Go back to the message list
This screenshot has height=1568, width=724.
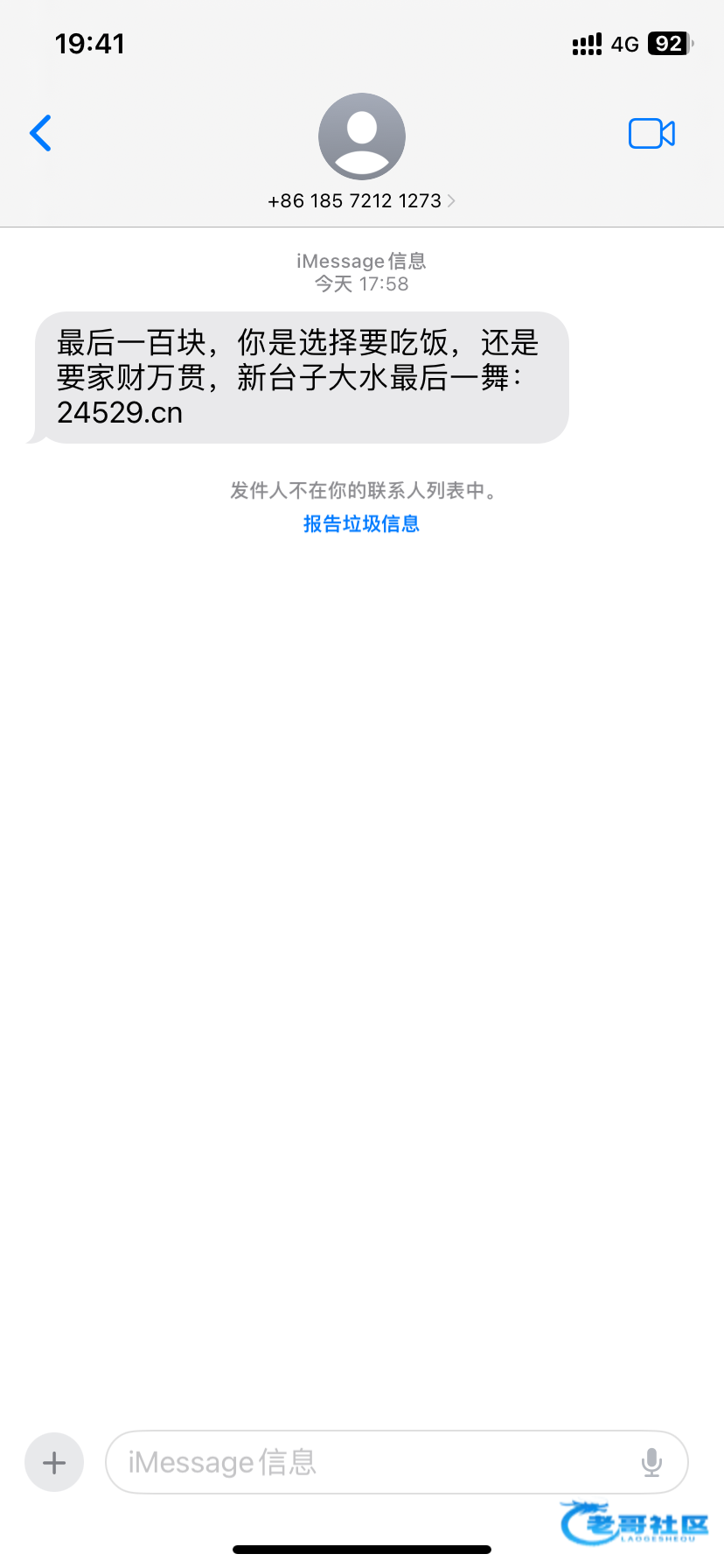(x=41, y=133)
